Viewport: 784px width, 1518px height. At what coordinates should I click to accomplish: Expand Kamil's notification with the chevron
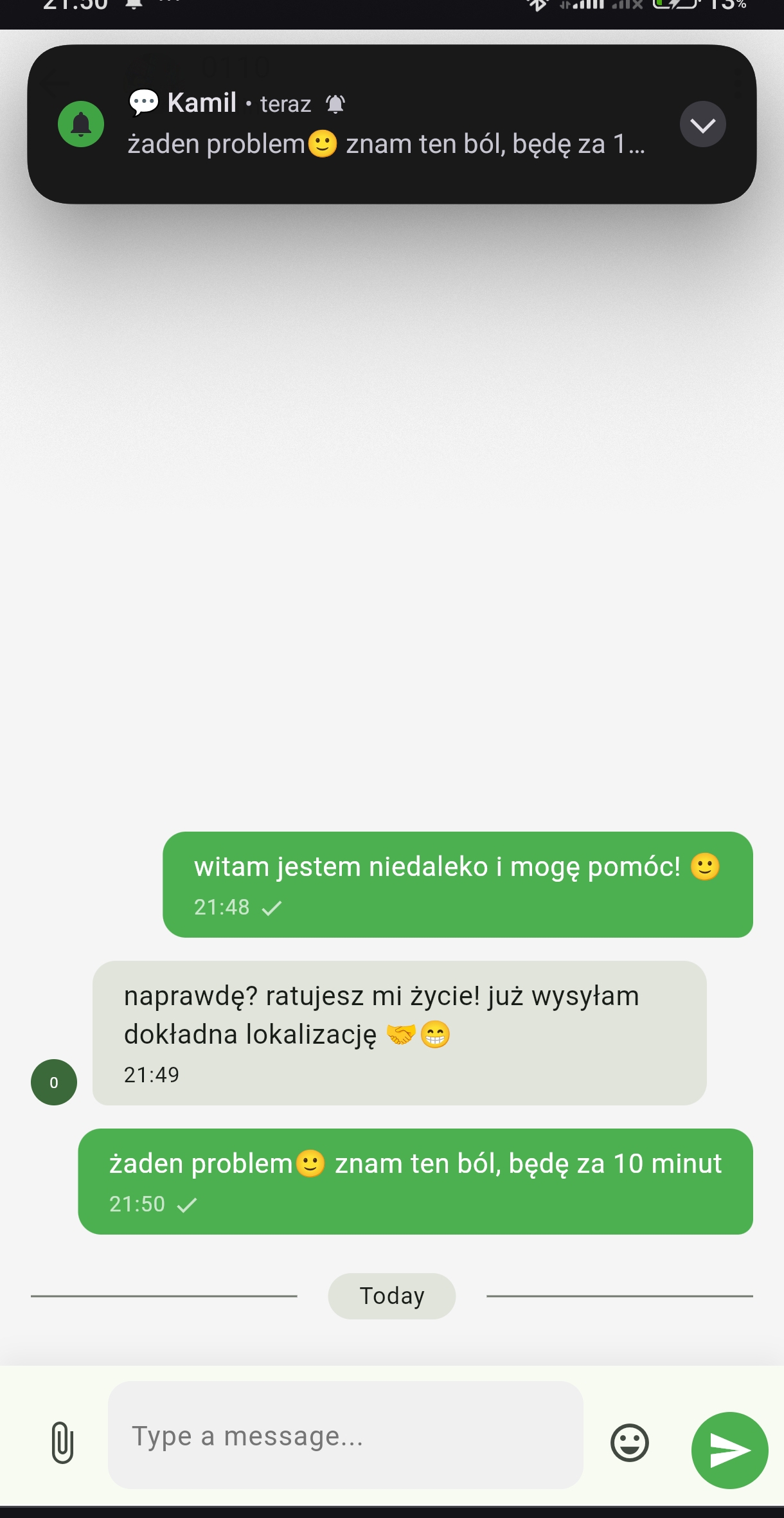click(702, 123)
